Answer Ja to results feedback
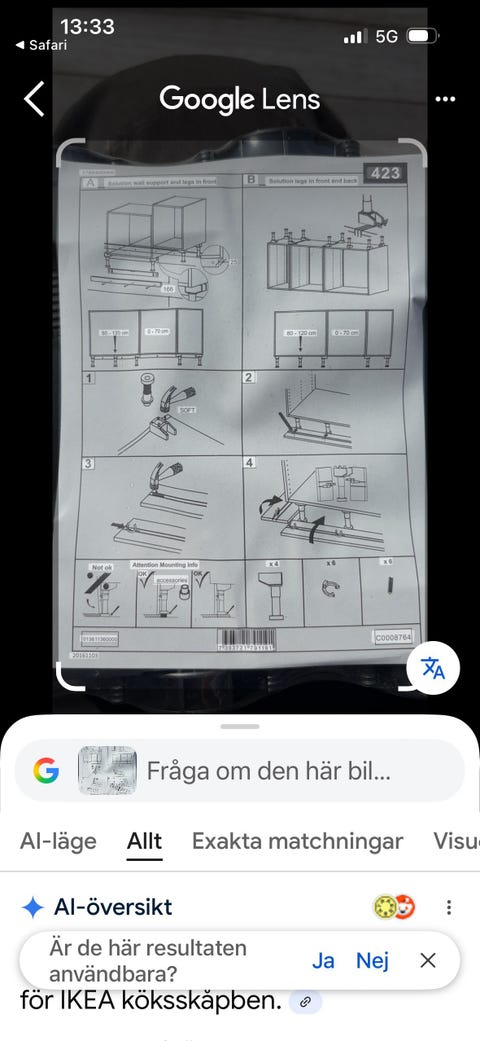This screenshot has height=1041, width=480. pos(323,961)
